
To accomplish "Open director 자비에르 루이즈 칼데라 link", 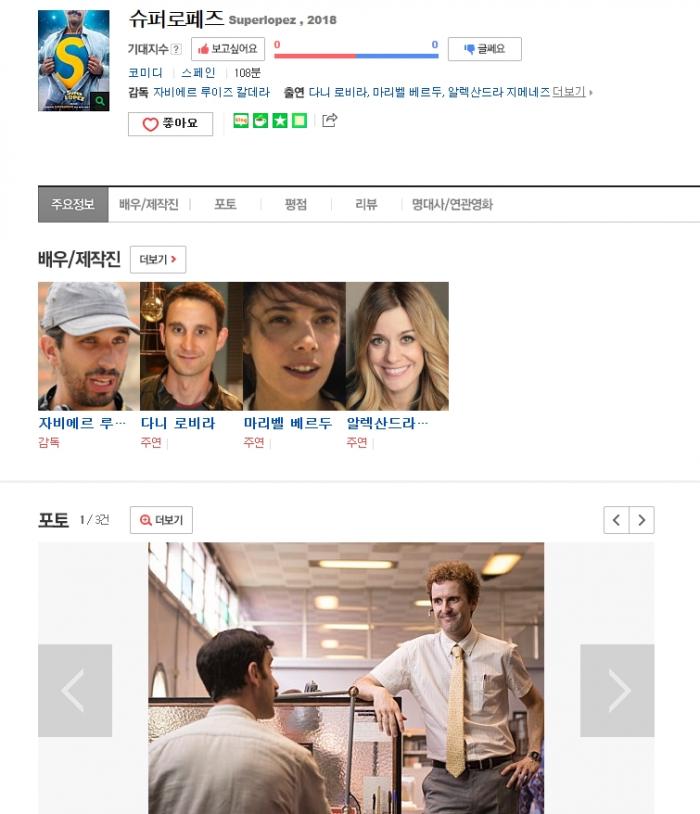I will (x=218, y=92).
